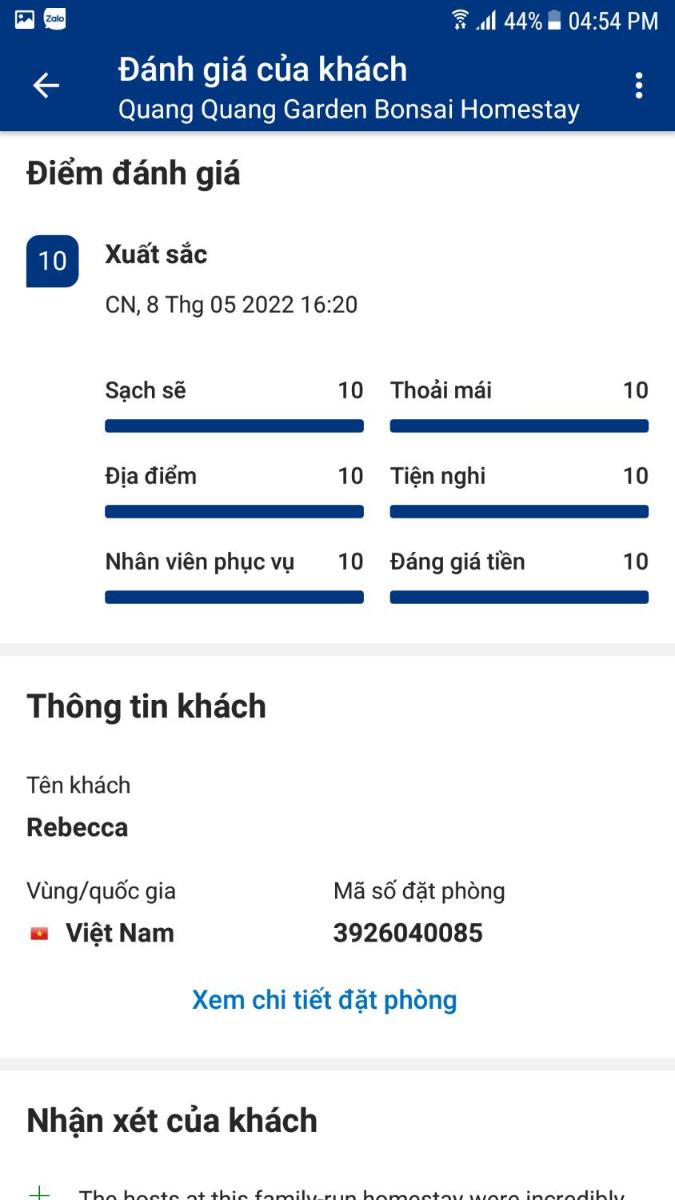Viewport: 675px width, 1200px height.
Task: Open 'Xem chi tiết đặt phòng' link
Action: point(324,1000)
